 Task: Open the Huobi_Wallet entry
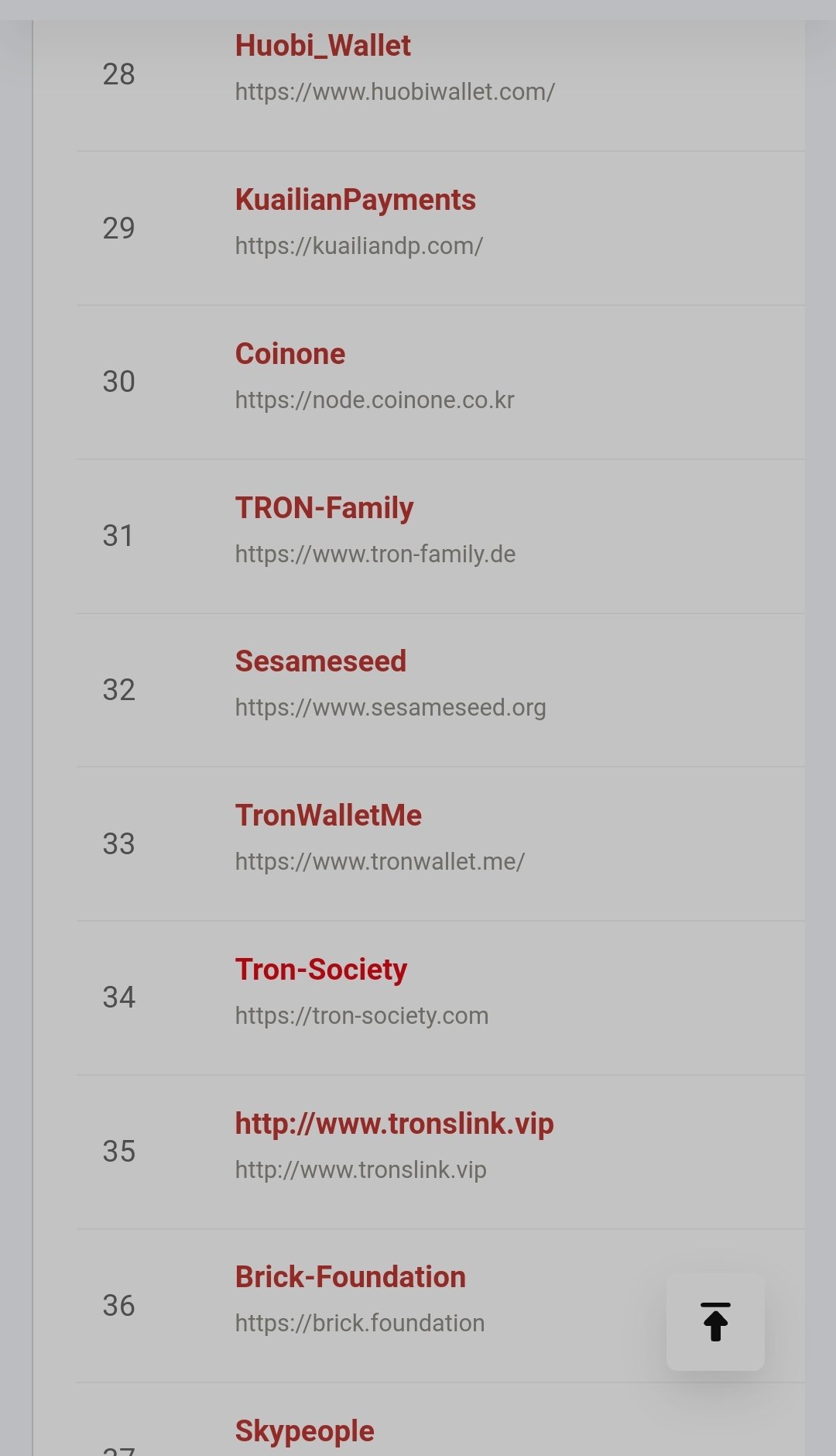tap(323, 46)
